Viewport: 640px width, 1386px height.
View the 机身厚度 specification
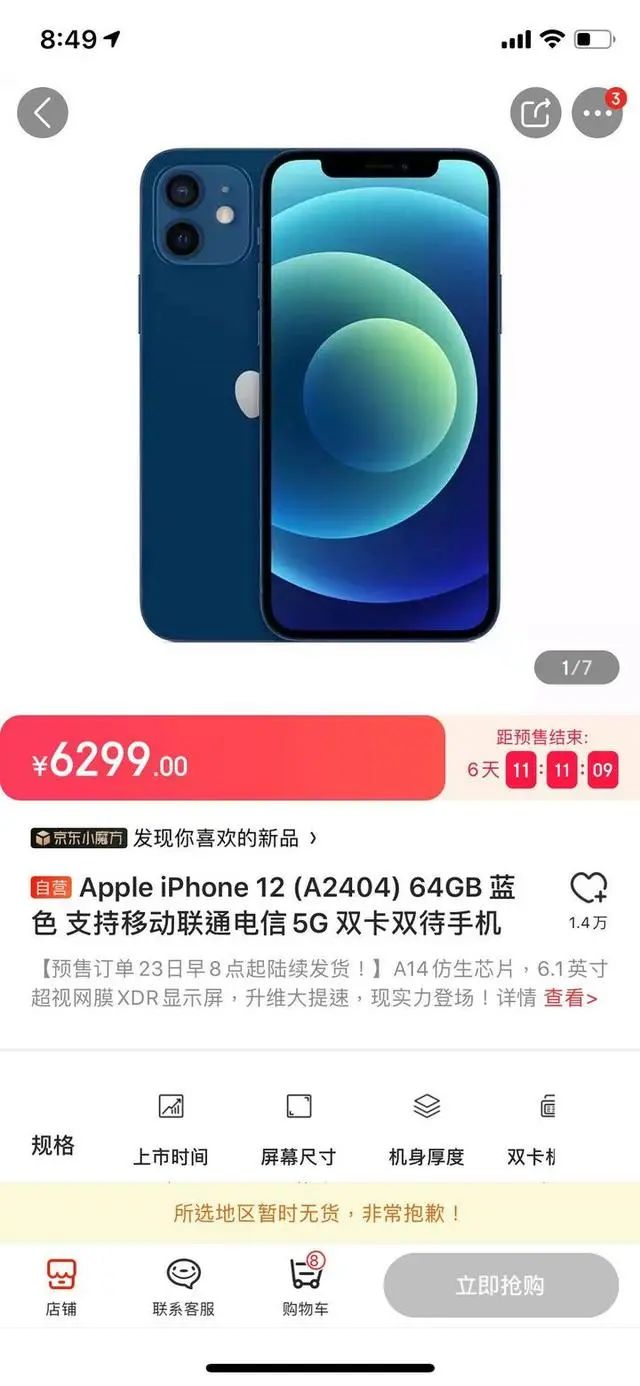[427, 1130]
